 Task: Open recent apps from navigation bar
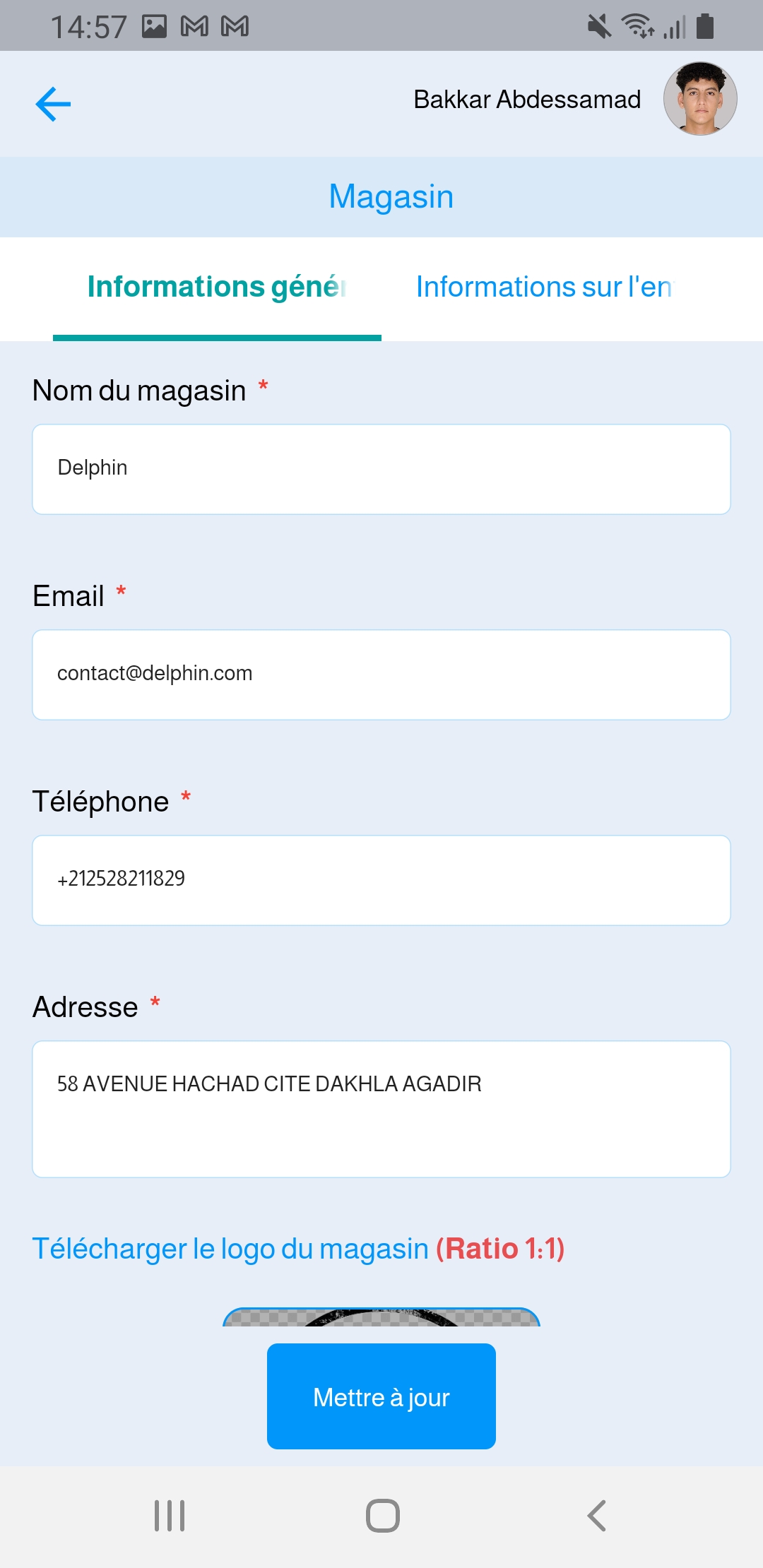pyautogui.click(x=170, y=1516)
